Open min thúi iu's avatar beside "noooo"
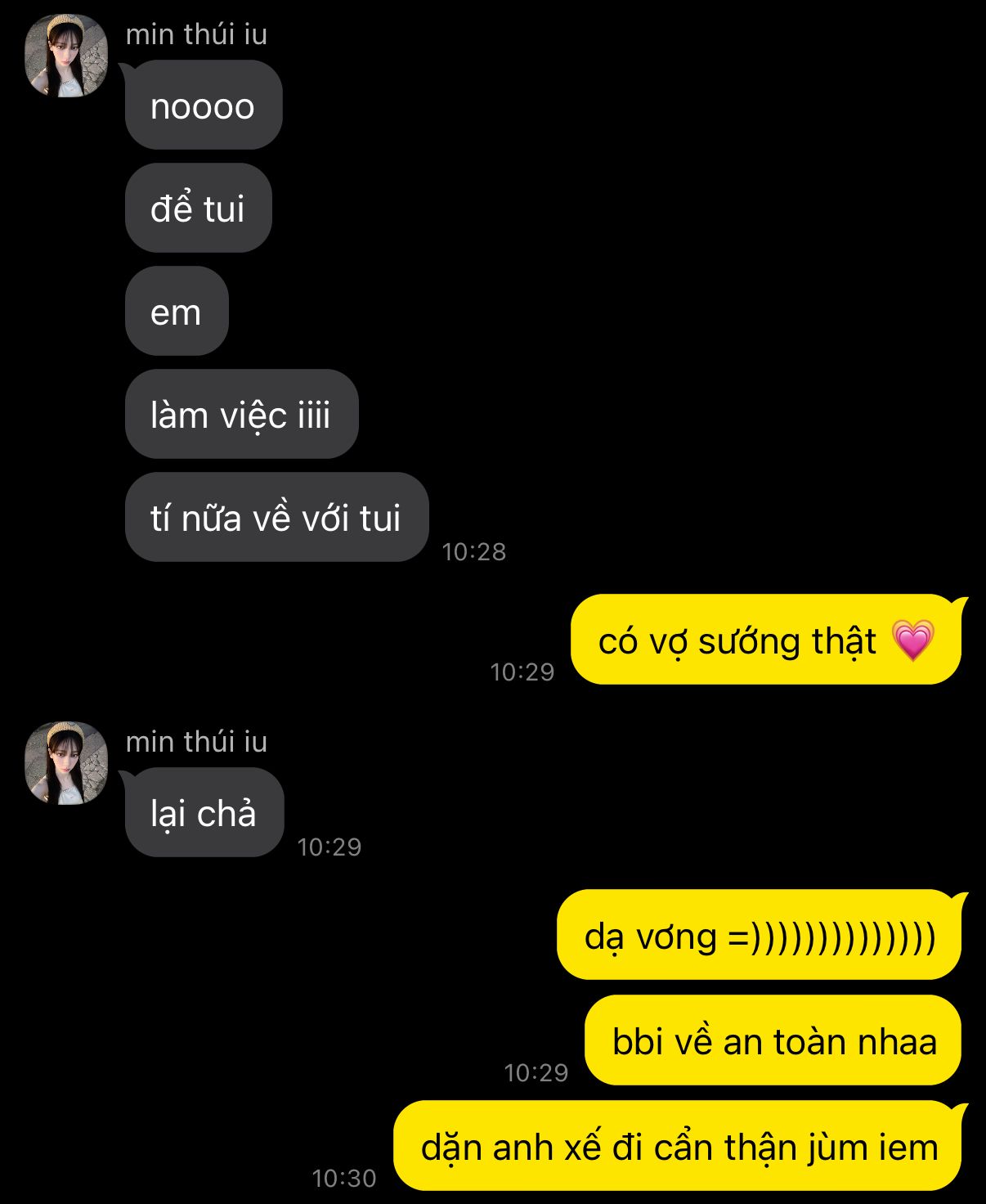 point(66,56)
